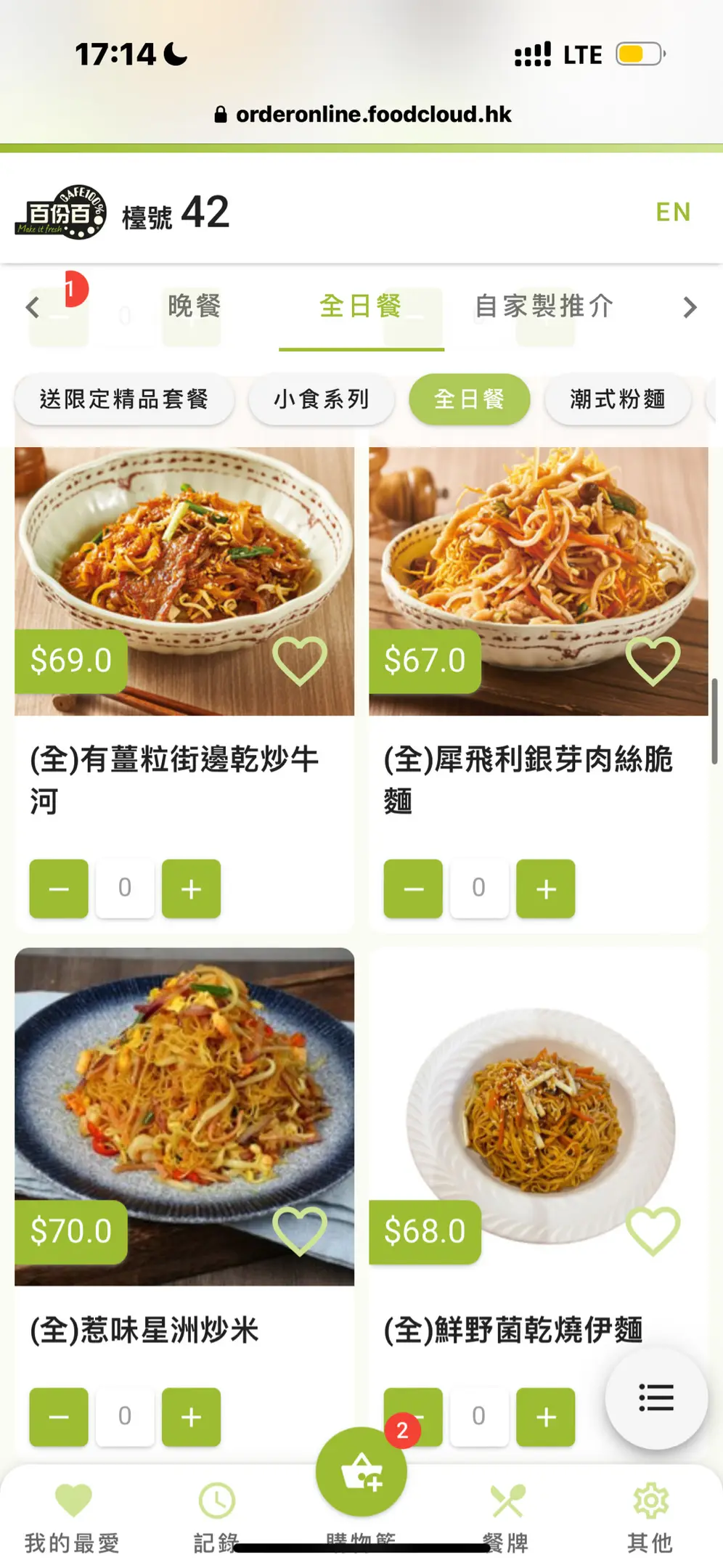Open the 自家製推介 tab
This screenshot has width=723, height=1568.
click(x=544, y=306)
